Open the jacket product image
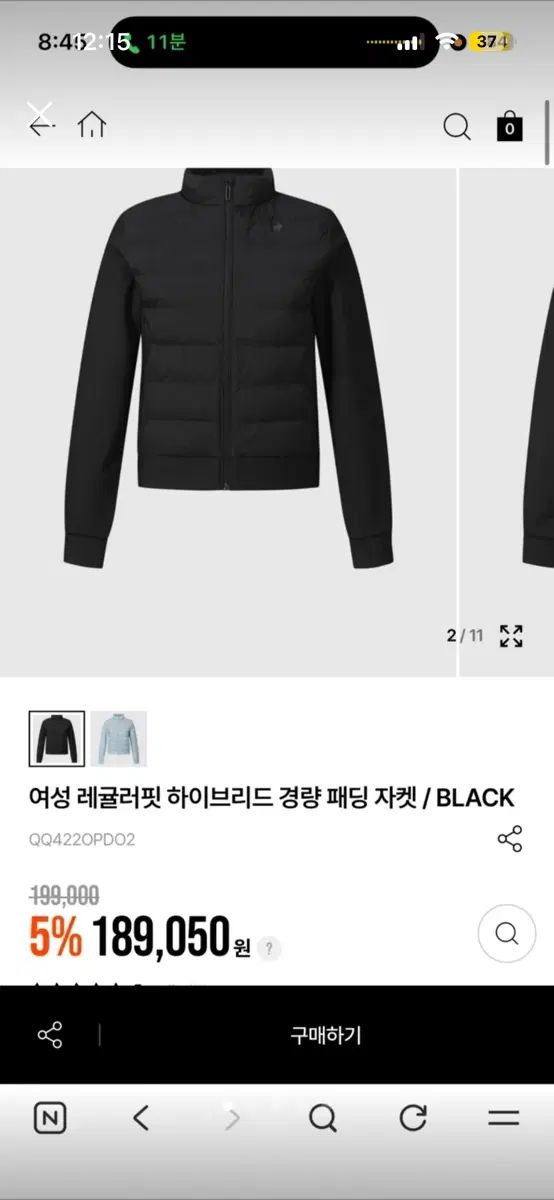This screenshot has height=1200, width=554. point(228,422)
